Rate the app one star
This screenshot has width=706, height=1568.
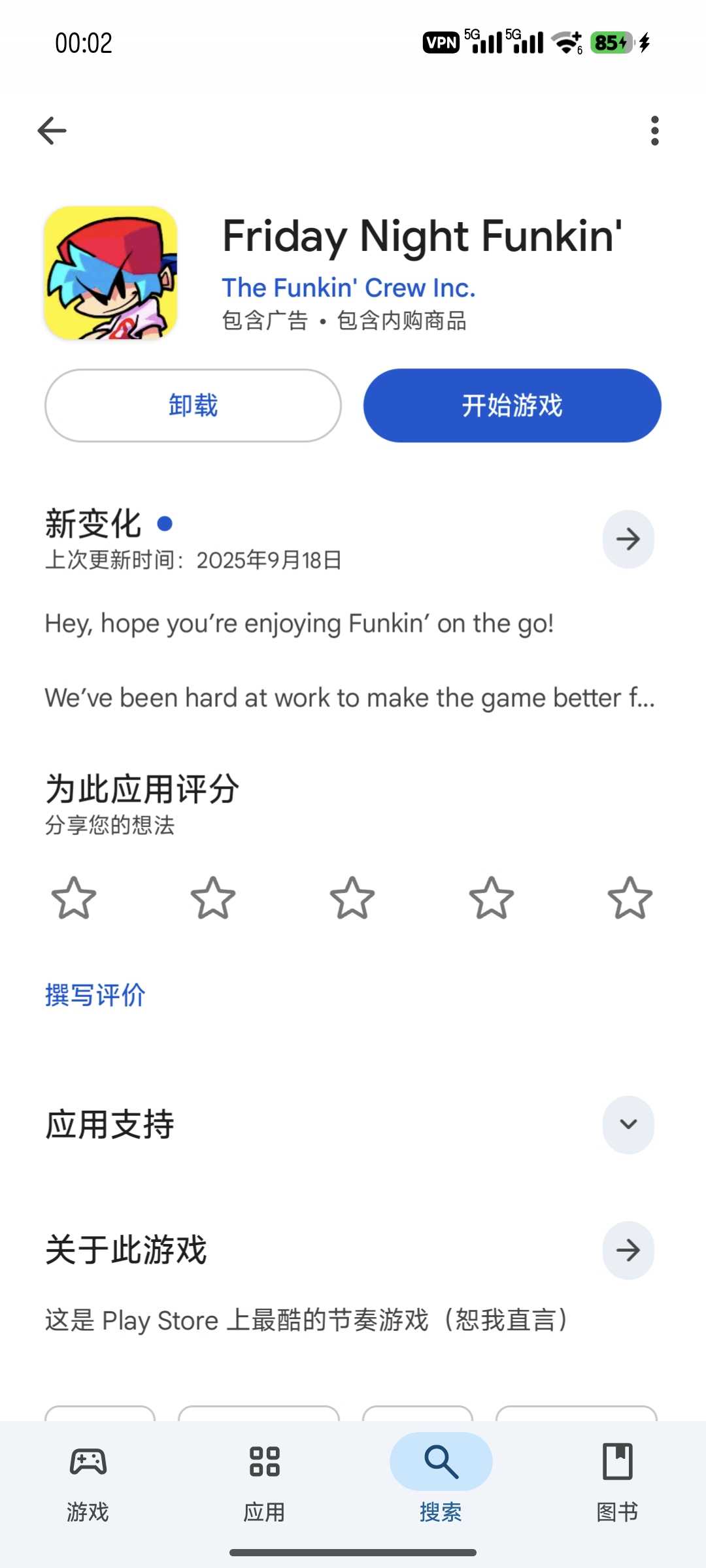click(x=74, y=898)
